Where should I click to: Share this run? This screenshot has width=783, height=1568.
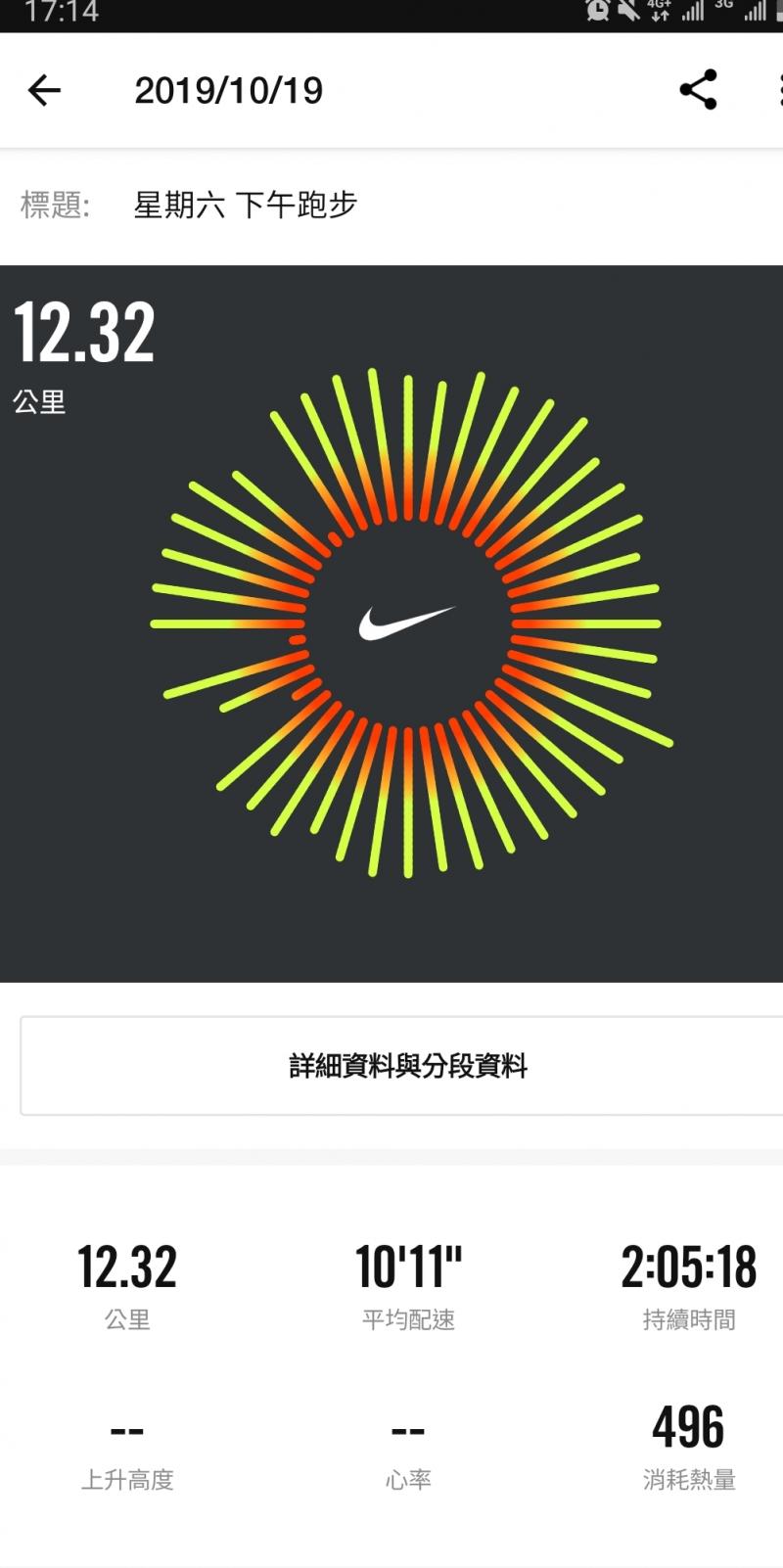pos(698,90)
